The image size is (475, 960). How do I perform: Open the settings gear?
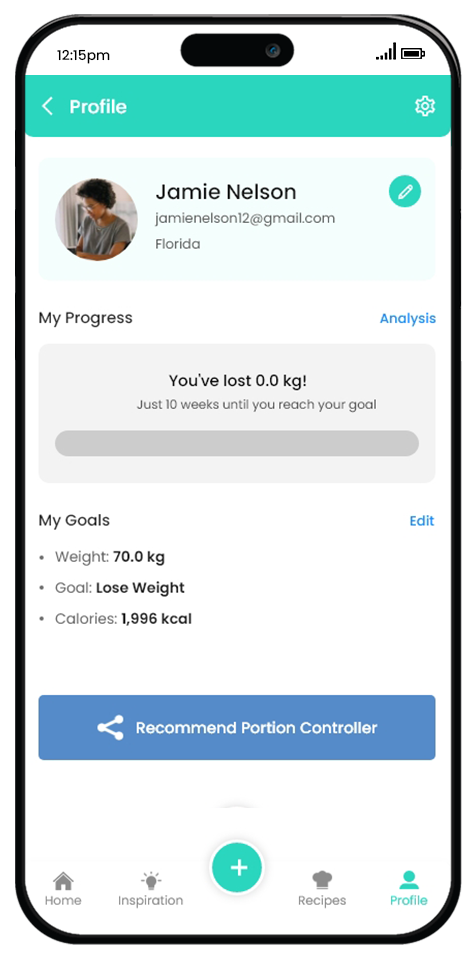[425, 107]
